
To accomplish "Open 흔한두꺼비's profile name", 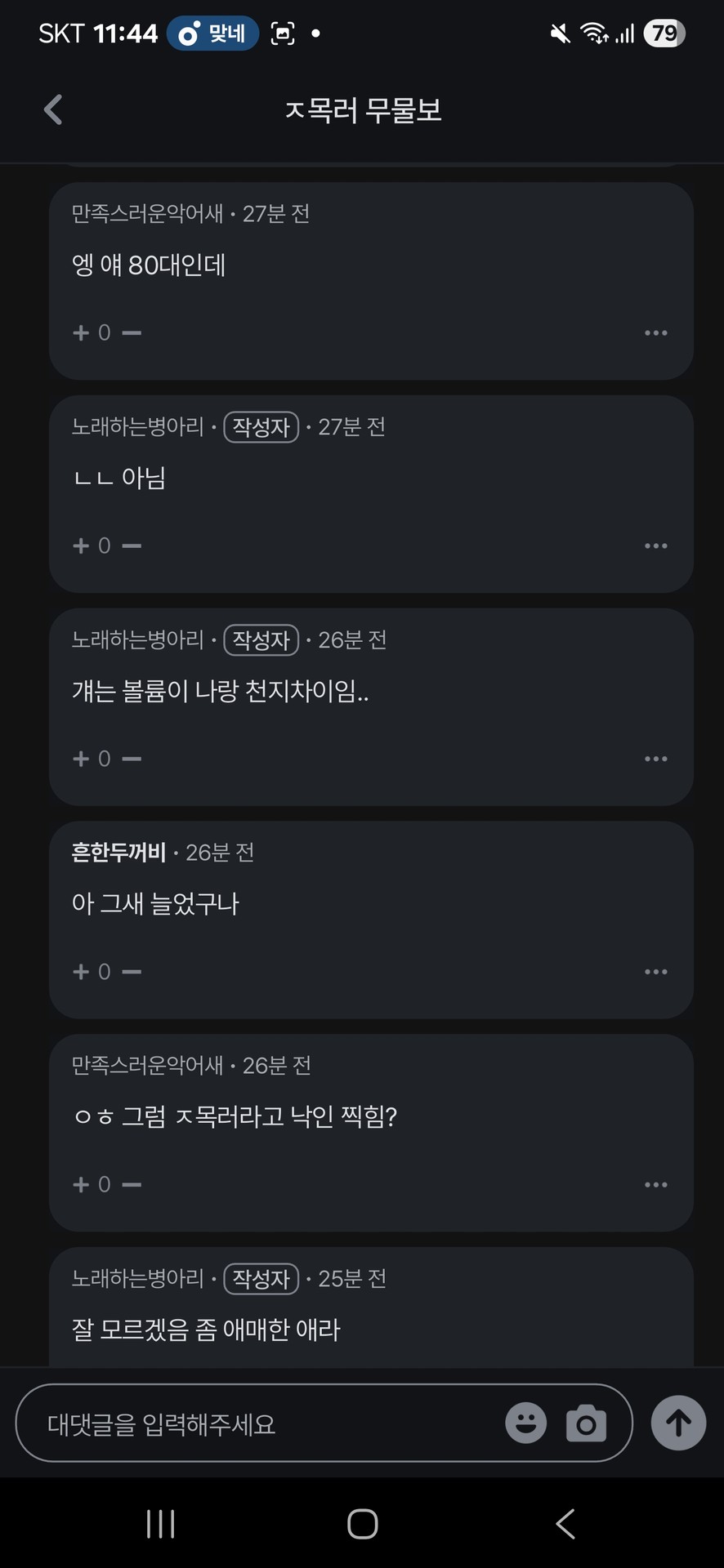I will click(119, 853).
